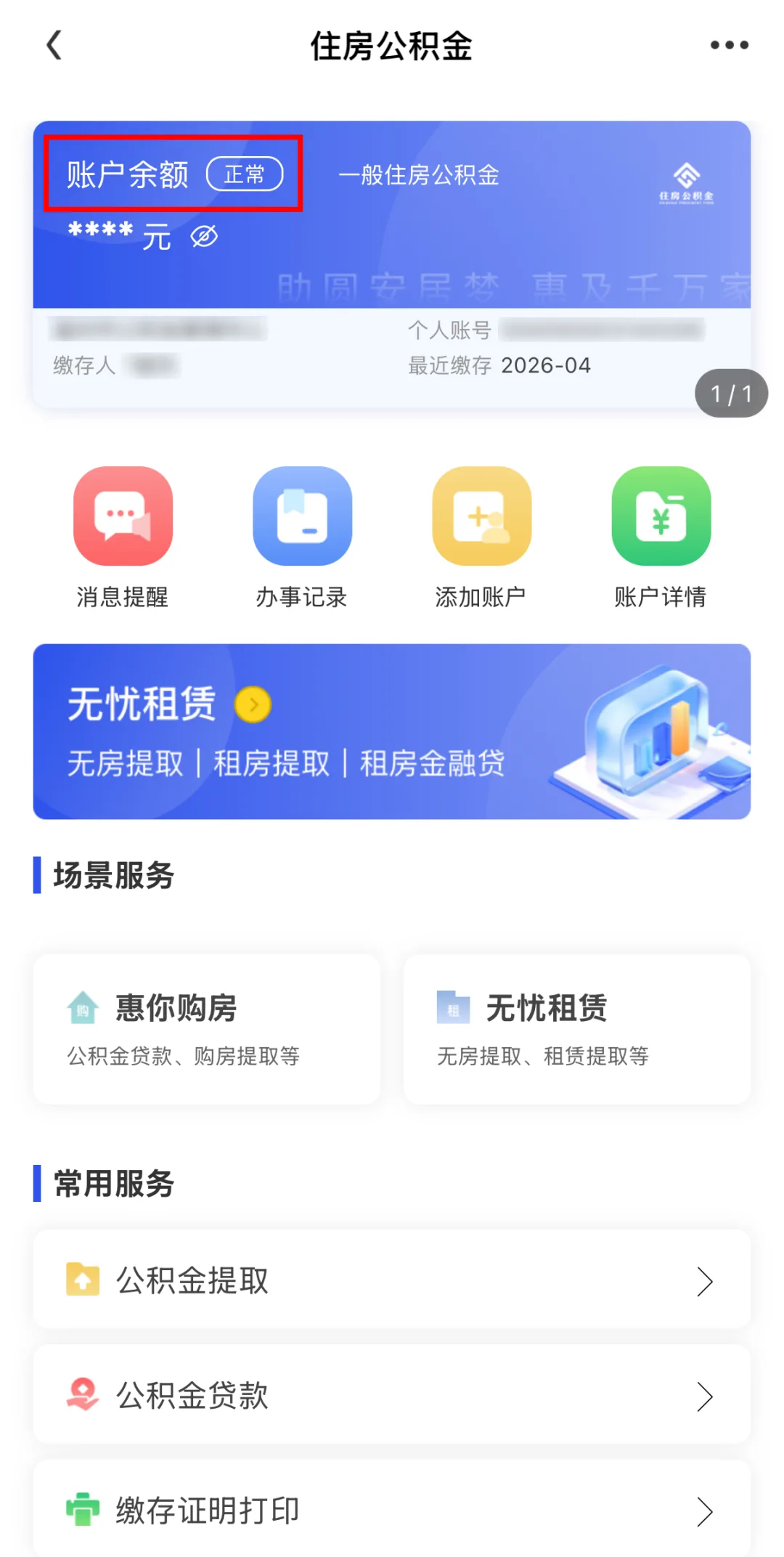Open the three-dot overflow menu
Viewport: 784px width, 1557px height.
[x=729, y=45]
